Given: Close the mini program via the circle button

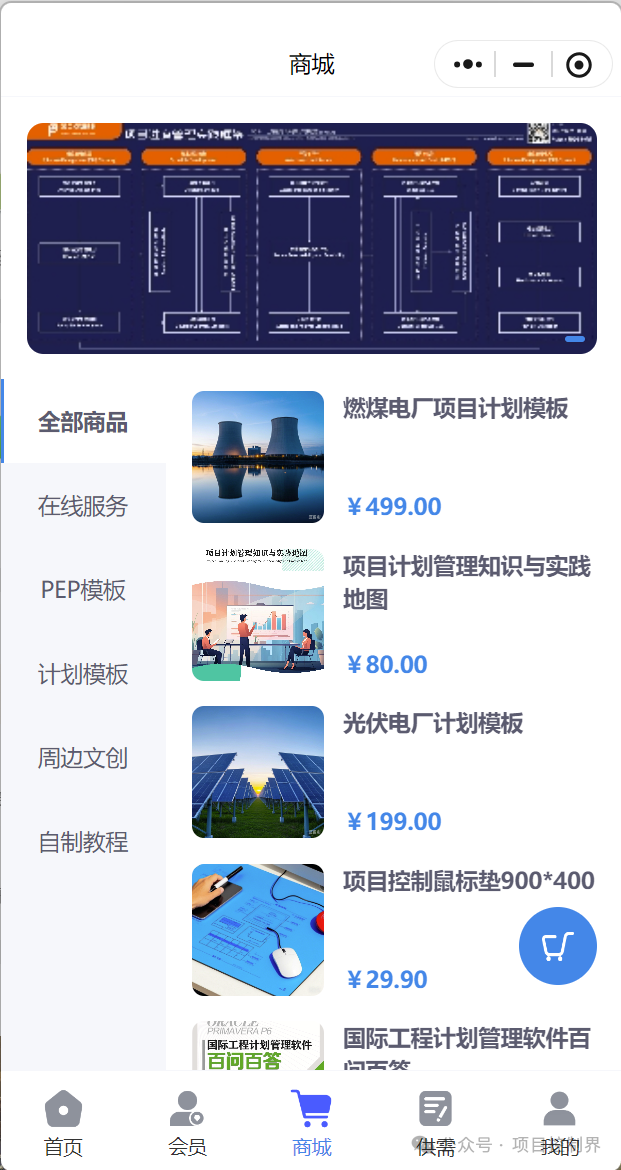Looking at the screenshot, I should [x=579, y=65].
